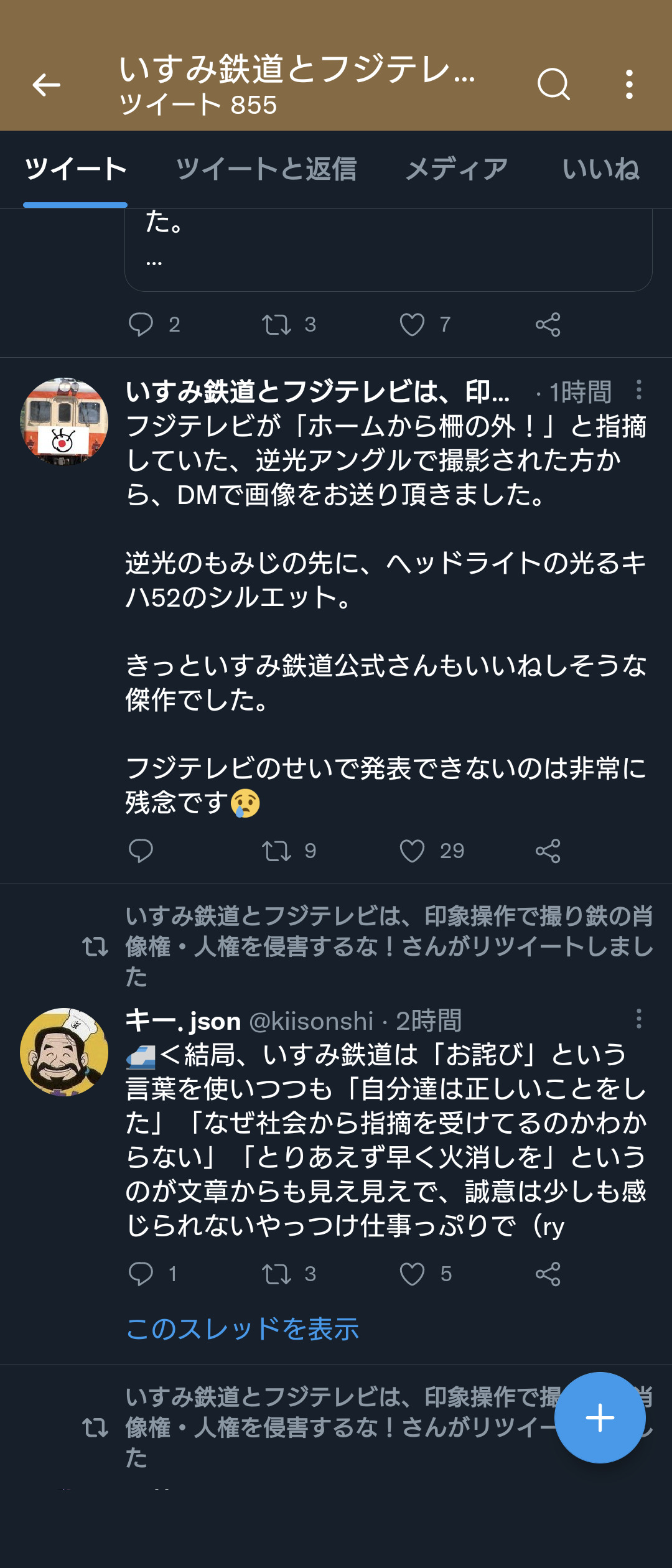Open more options on キー. json's tweet
This screenshot has width=672, height=1568.
(638, 1019)
